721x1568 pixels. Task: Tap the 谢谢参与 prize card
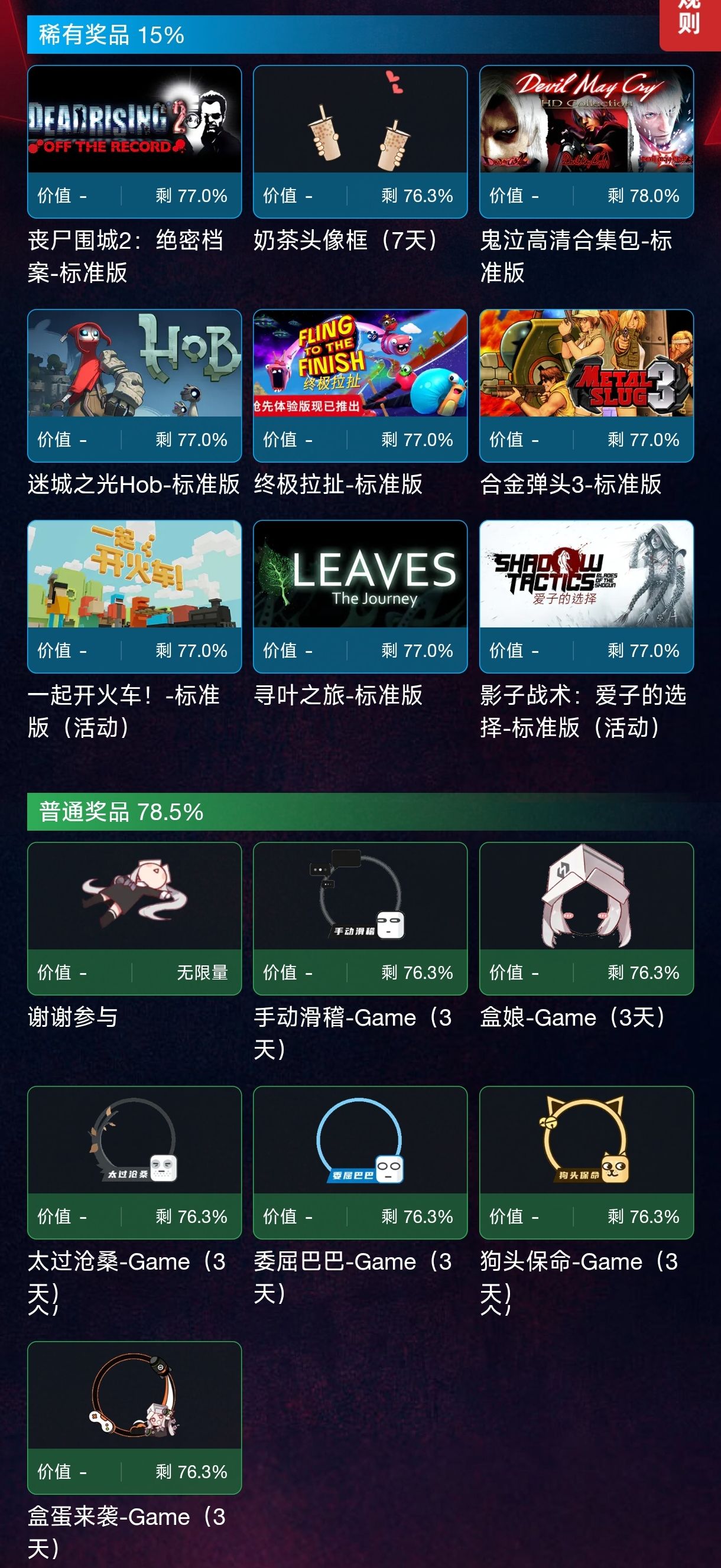pyautogui.click(x=135, y=918)
